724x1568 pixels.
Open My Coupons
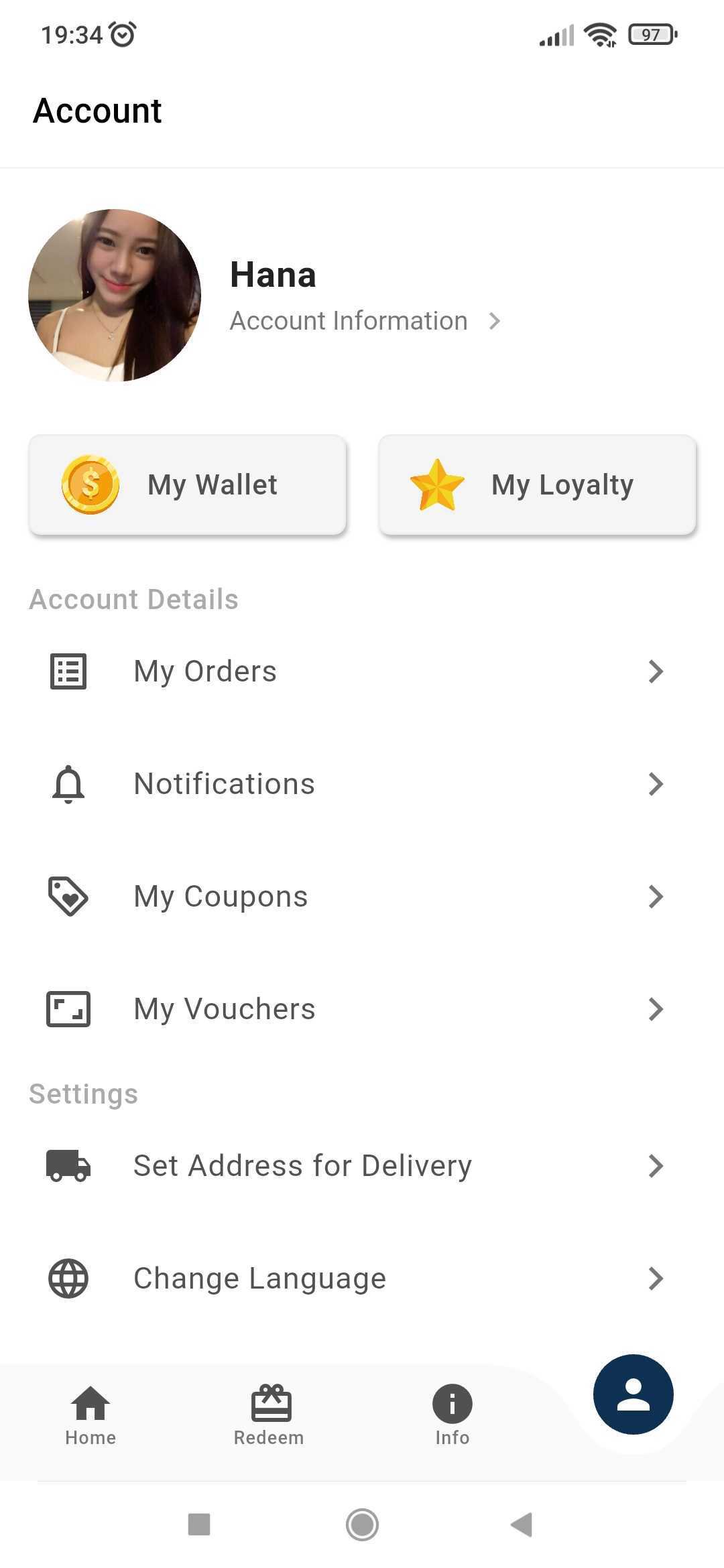[x=362, y=897]
